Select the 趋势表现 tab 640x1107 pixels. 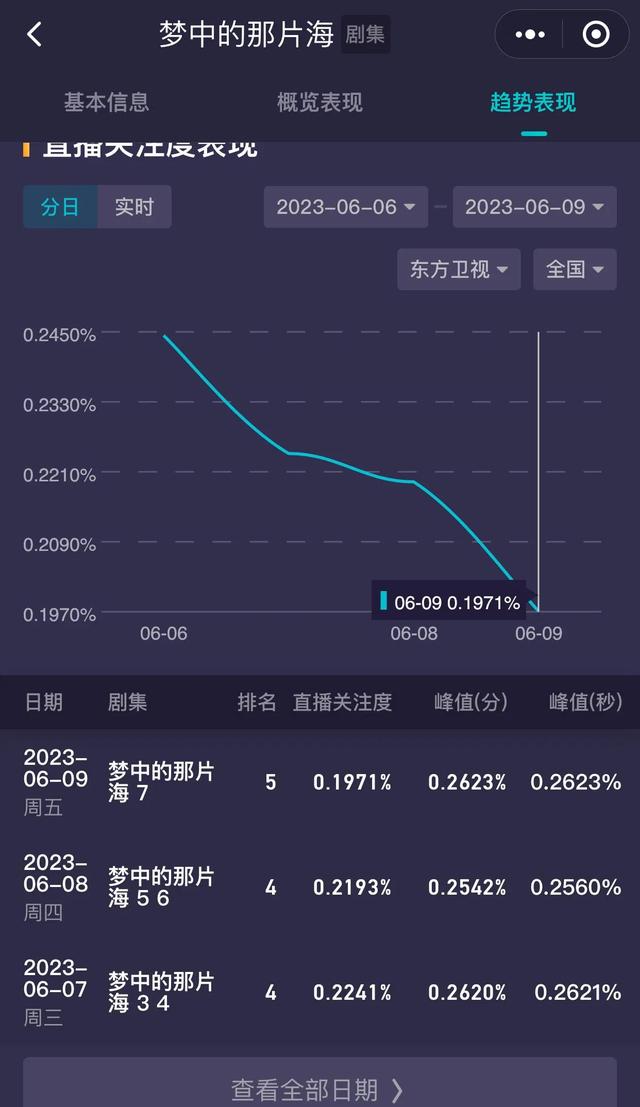click(533, 102)
